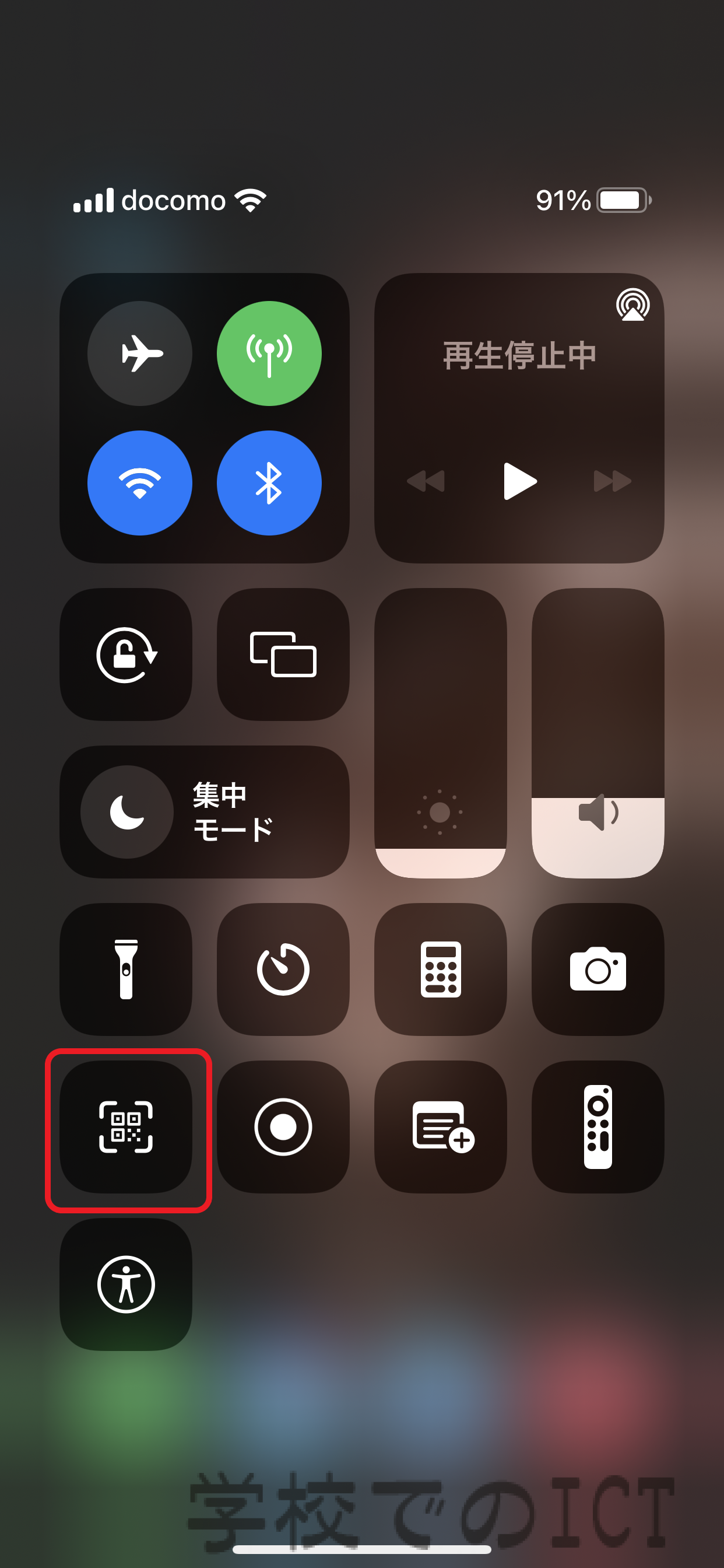
Task: Disable Wi-Fi toggle
Action: [140, 482]
